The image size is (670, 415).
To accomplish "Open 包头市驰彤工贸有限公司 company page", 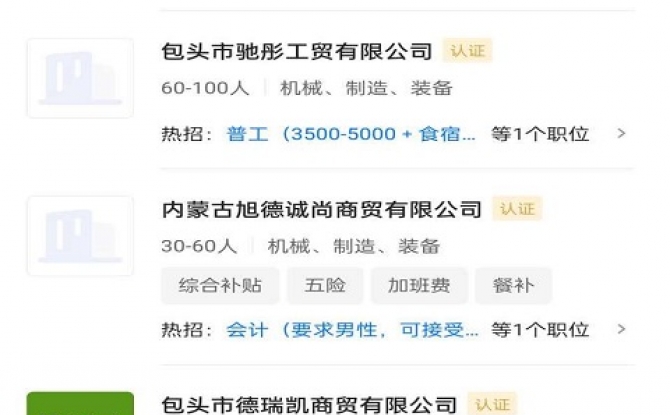I will click(x=296, y=51).
